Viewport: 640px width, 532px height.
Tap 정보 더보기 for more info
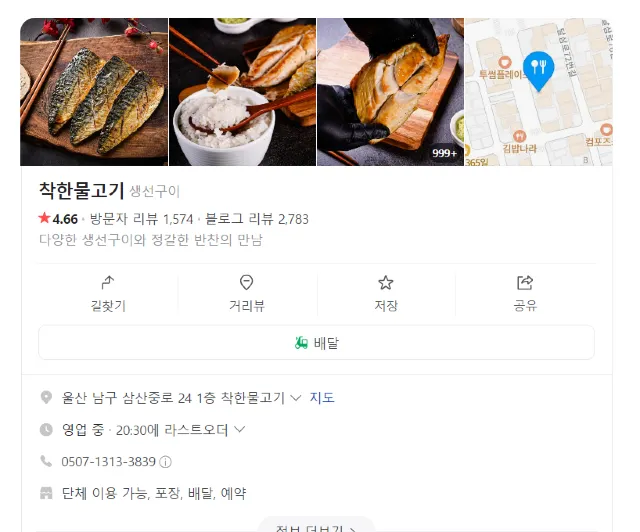click(316, 527)
